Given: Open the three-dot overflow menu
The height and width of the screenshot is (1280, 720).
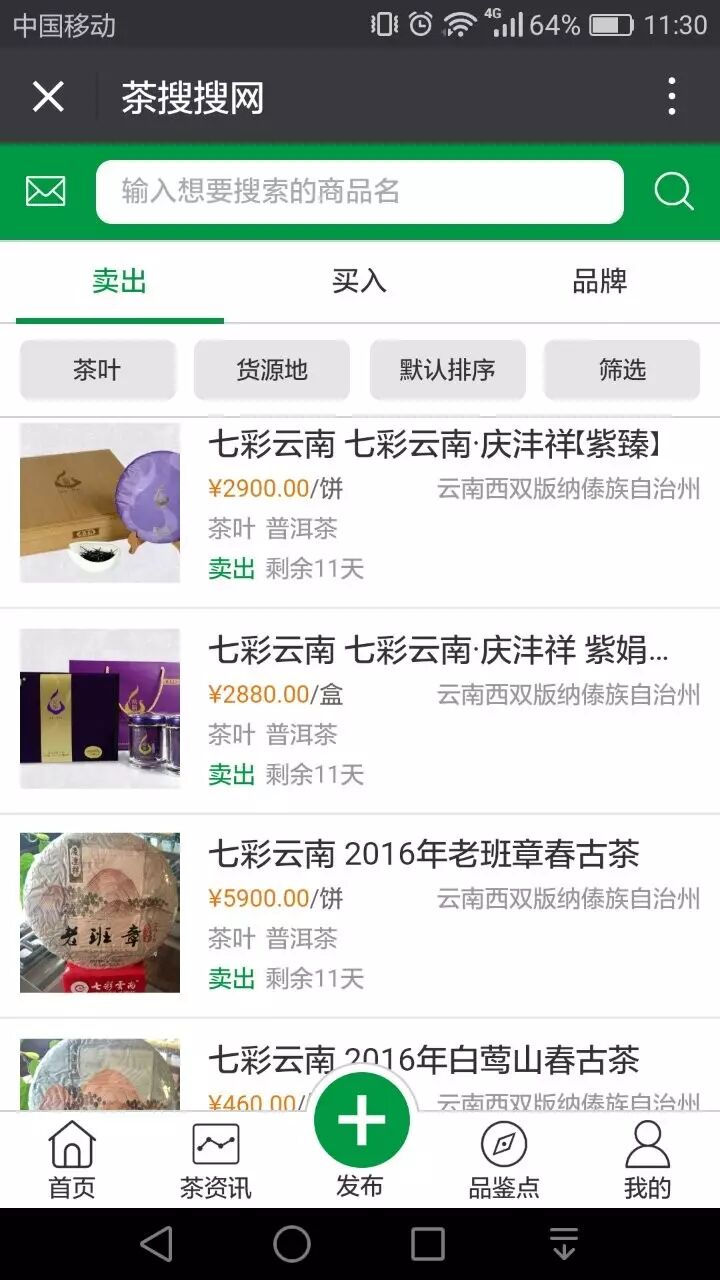Looking at the screenshot, I should [x=672, y=97].
